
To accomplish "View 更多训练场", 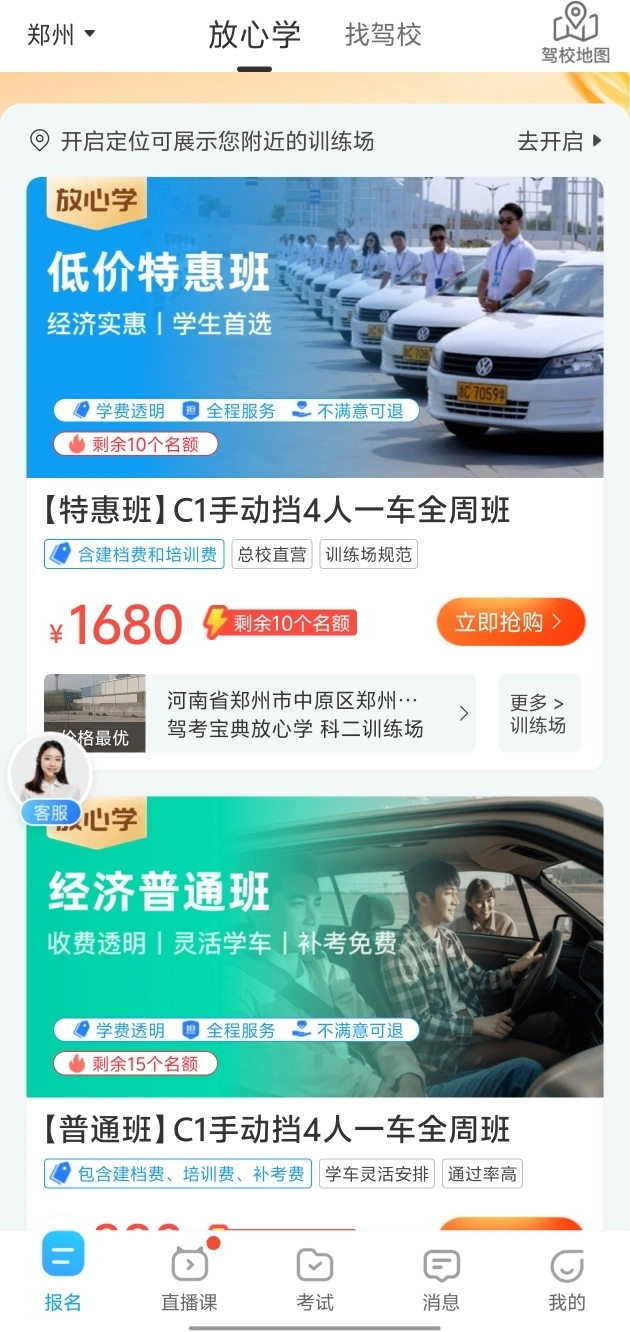I will [539, 714].
